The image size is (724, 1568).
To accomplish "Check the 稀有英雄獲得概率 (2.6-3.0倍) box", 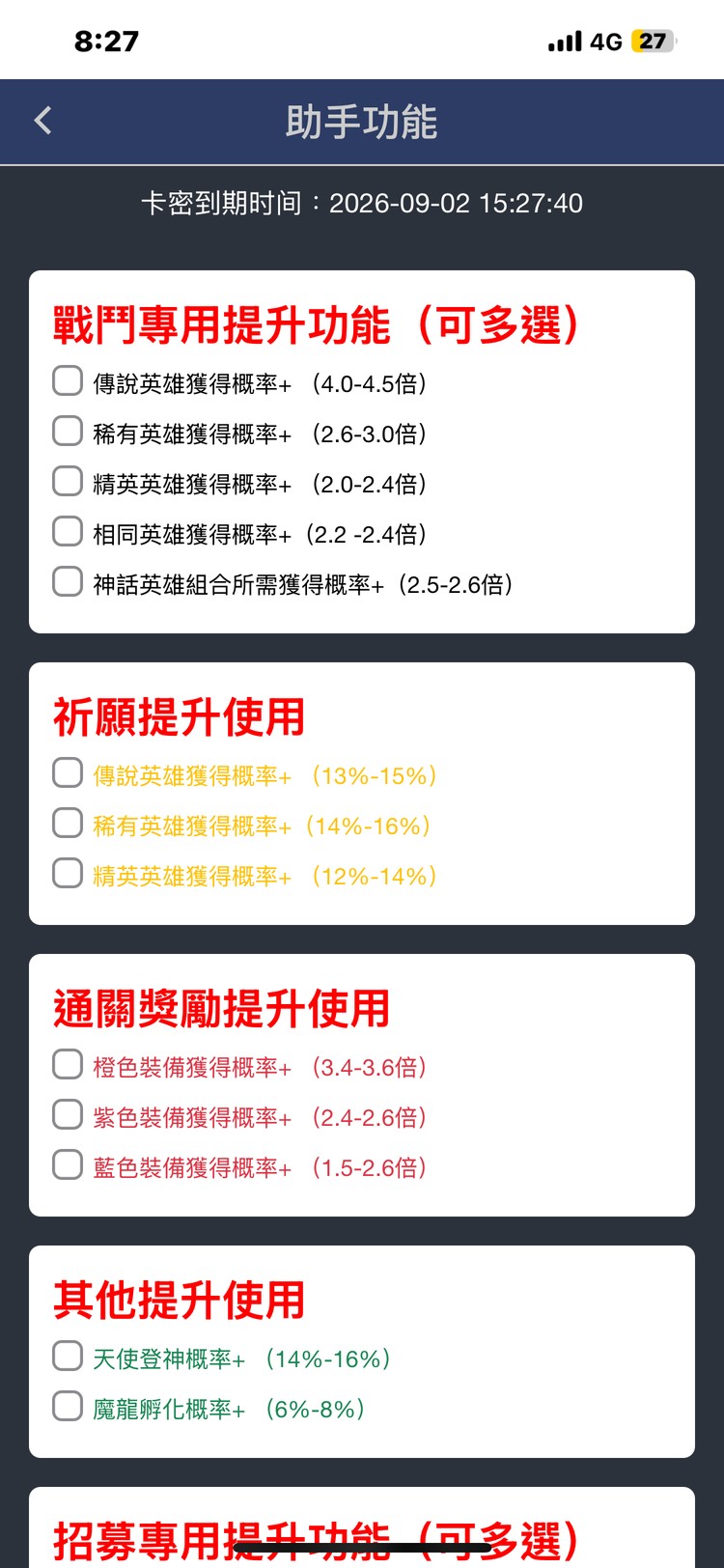I will (66, 432).
